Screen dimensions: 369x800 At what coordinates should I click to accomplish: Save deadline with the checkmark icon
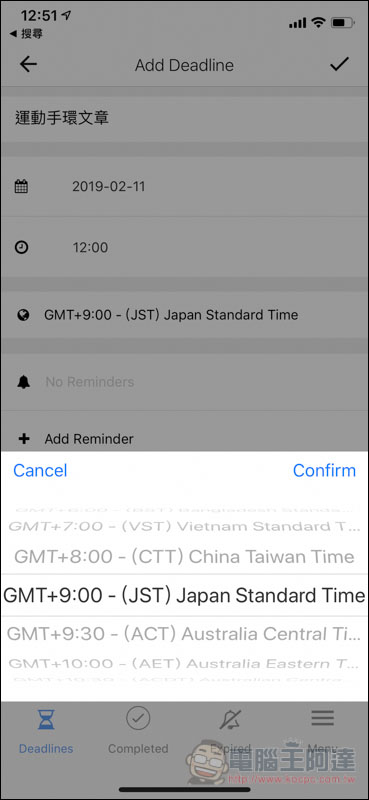click(339, 64)
